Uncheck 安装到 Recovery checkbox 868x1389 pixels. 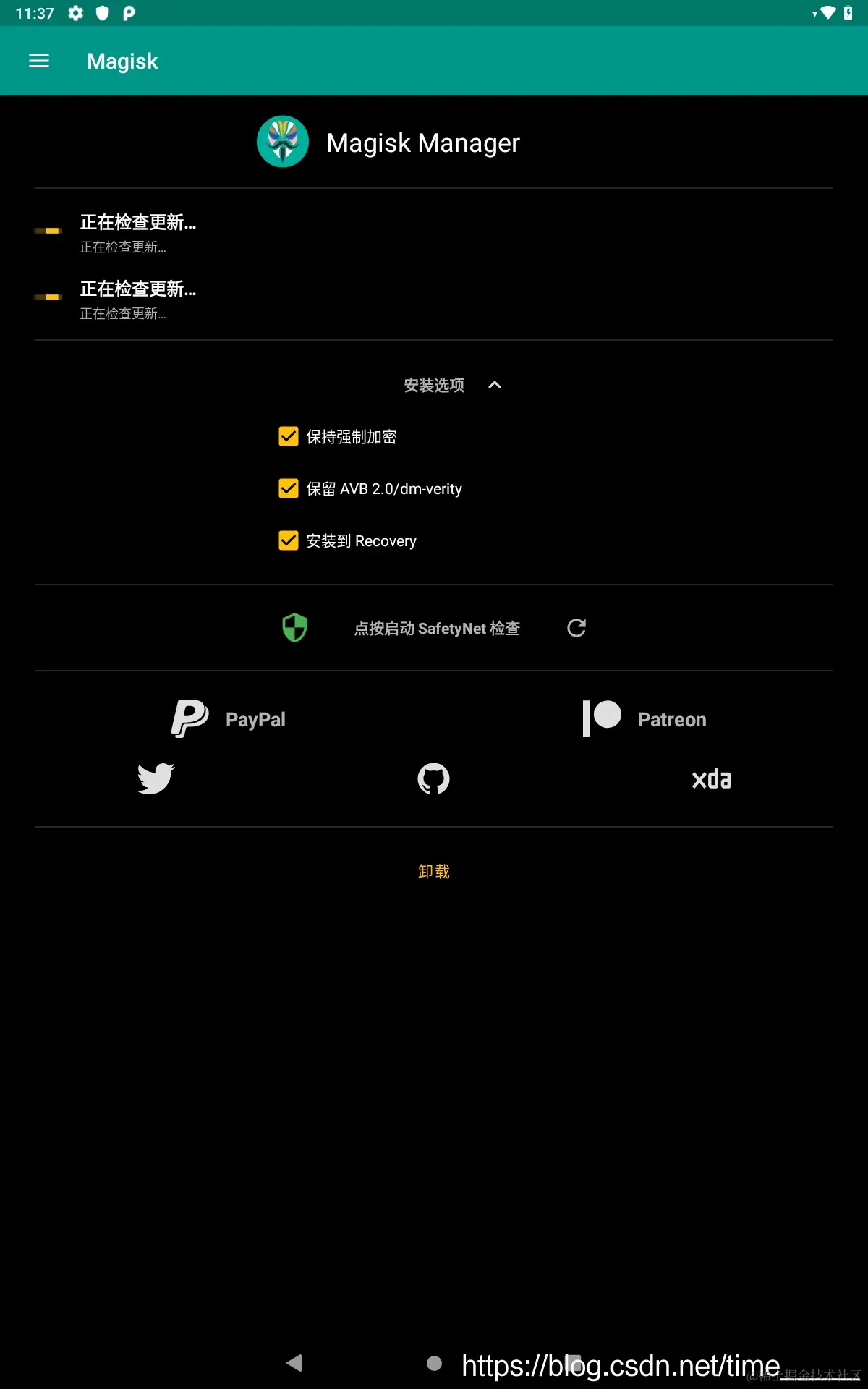click(x=289, y=540)
